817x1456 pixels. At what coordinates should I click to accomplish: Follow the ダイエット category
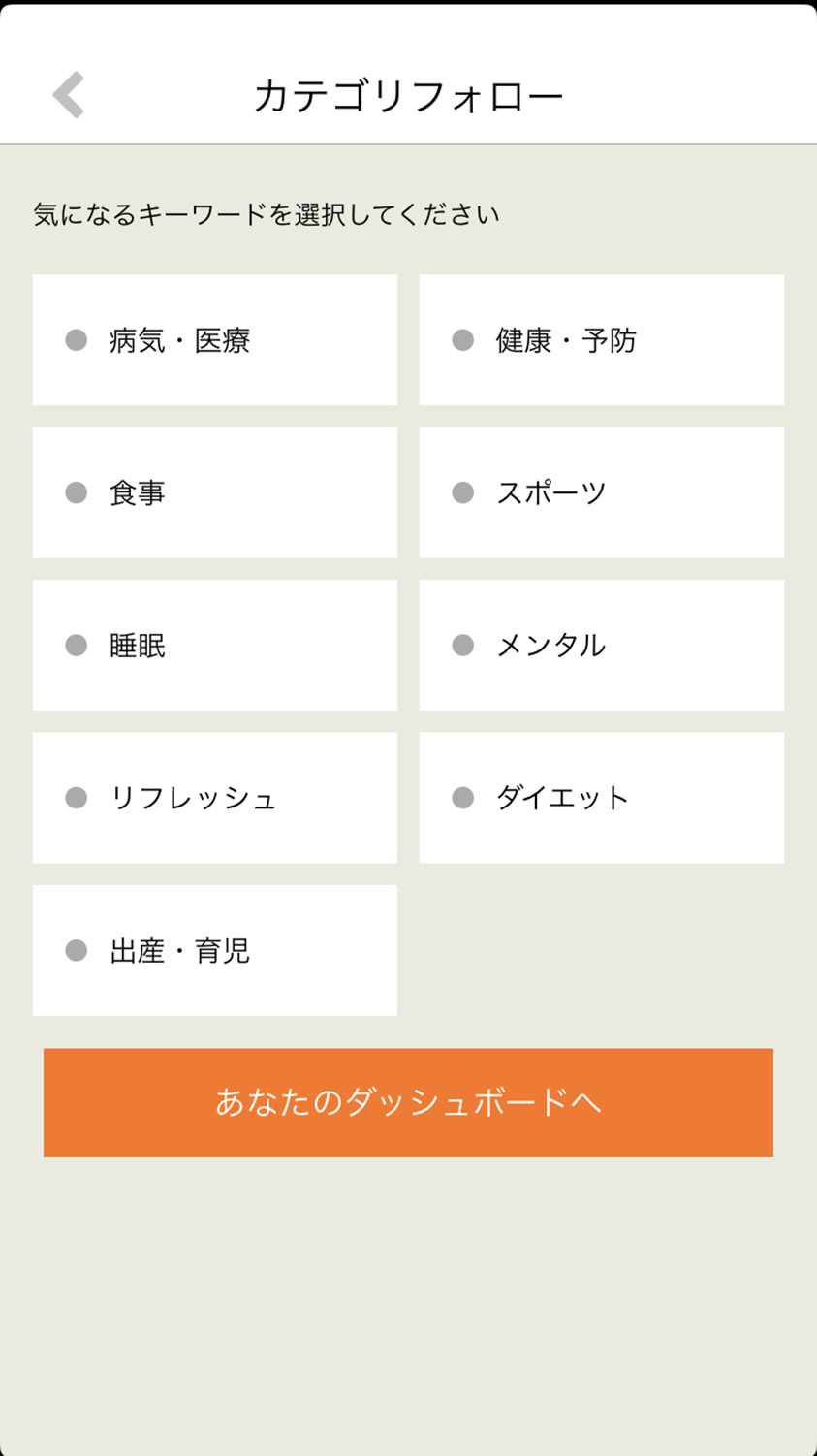click(x=602, y=798)
